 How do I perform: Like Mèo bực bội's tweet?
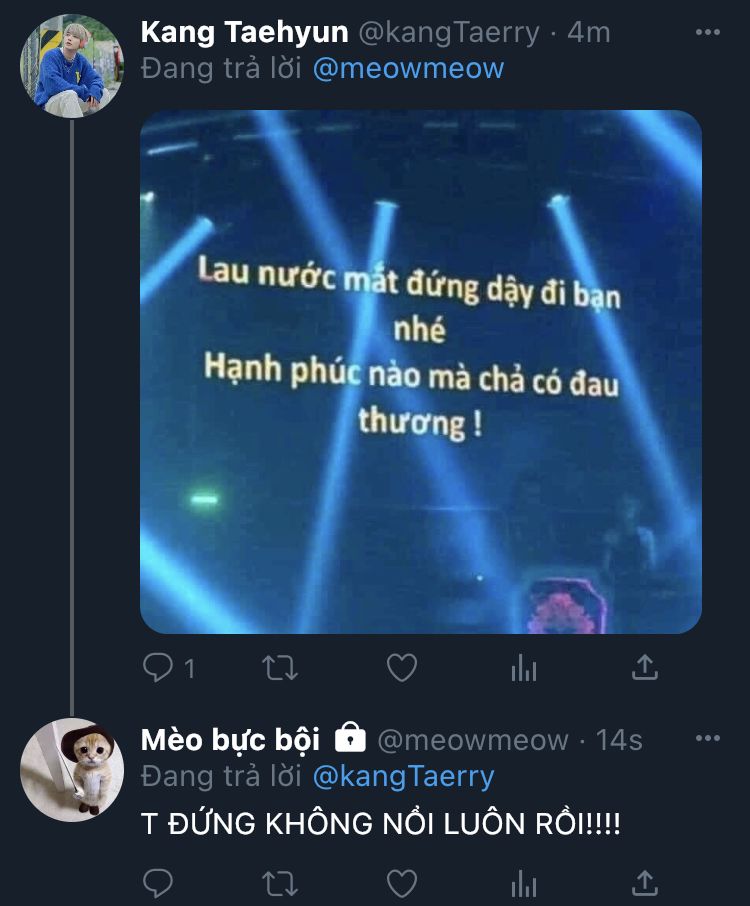(x=402, y=883)
